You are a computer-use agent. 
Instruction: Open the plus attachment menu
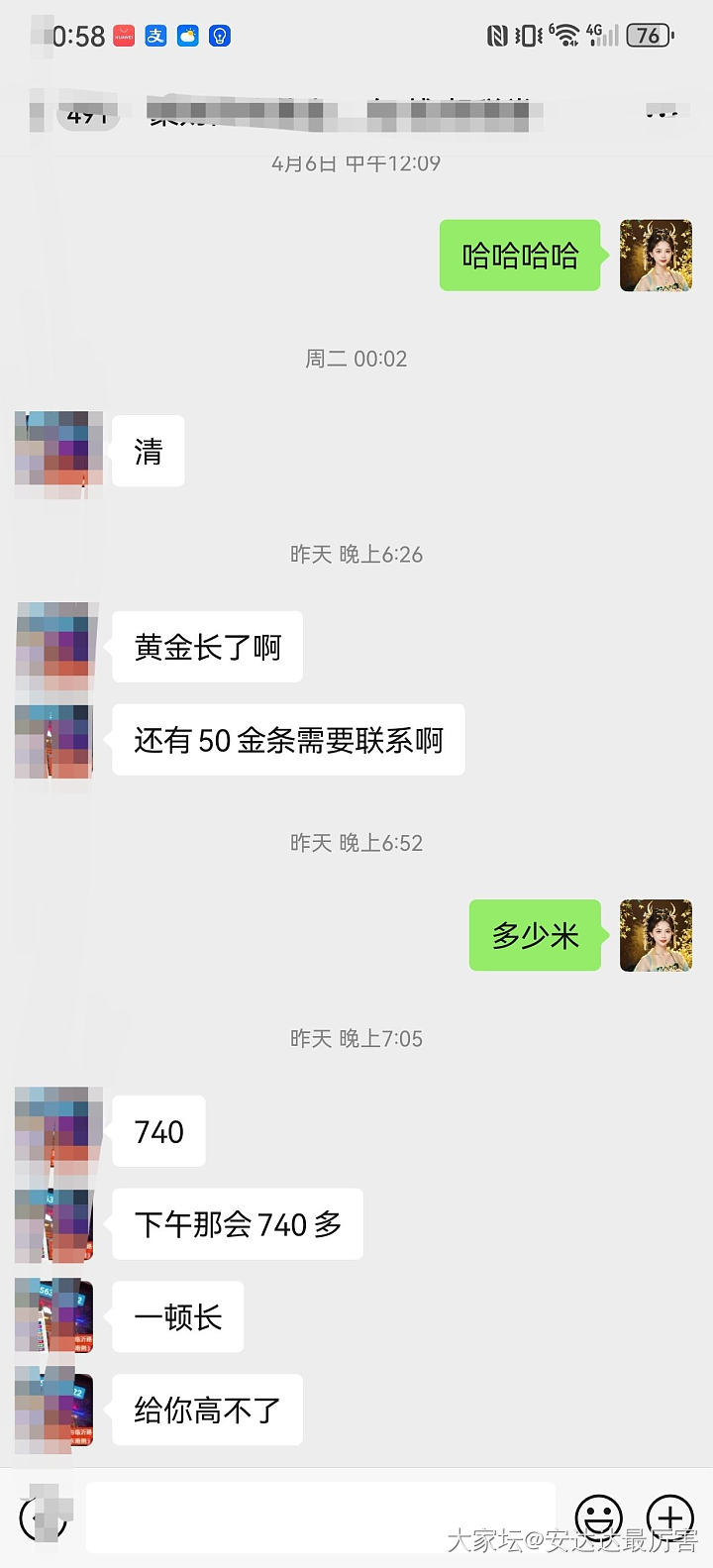[x=670, y=1516]
